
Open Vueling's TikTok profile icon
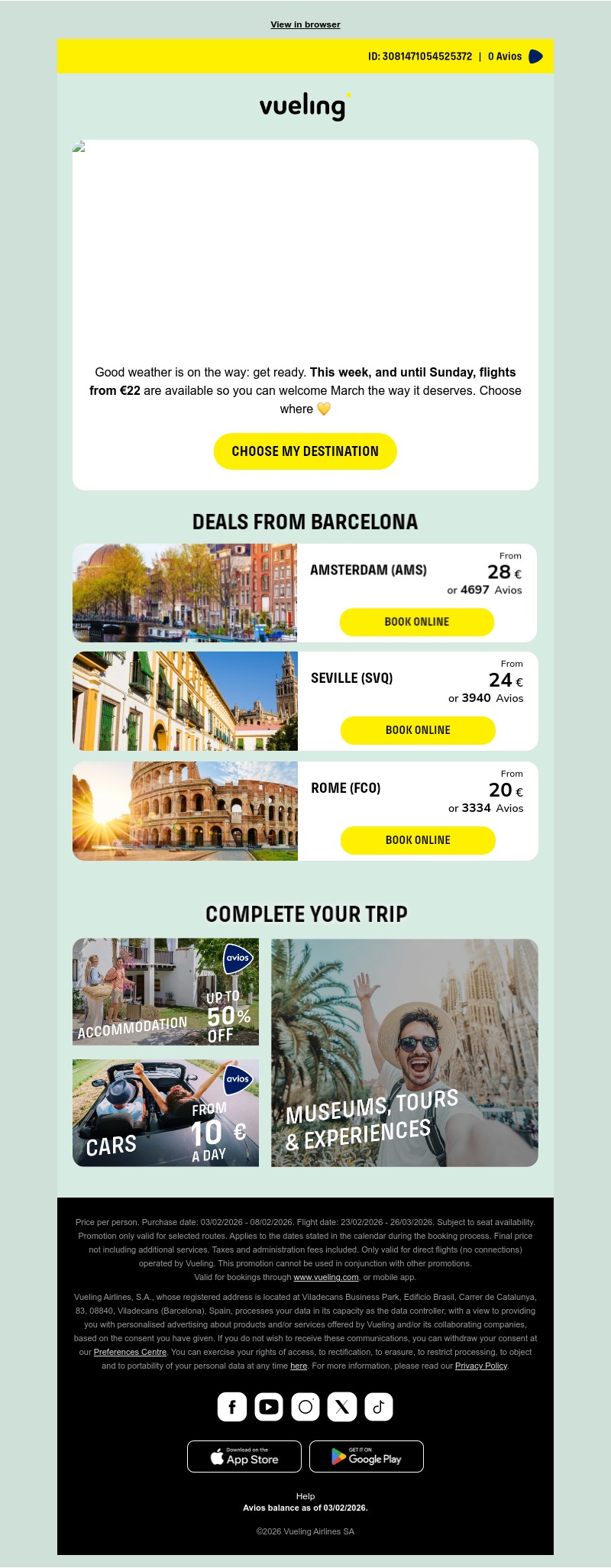(x=379, y=1407)
